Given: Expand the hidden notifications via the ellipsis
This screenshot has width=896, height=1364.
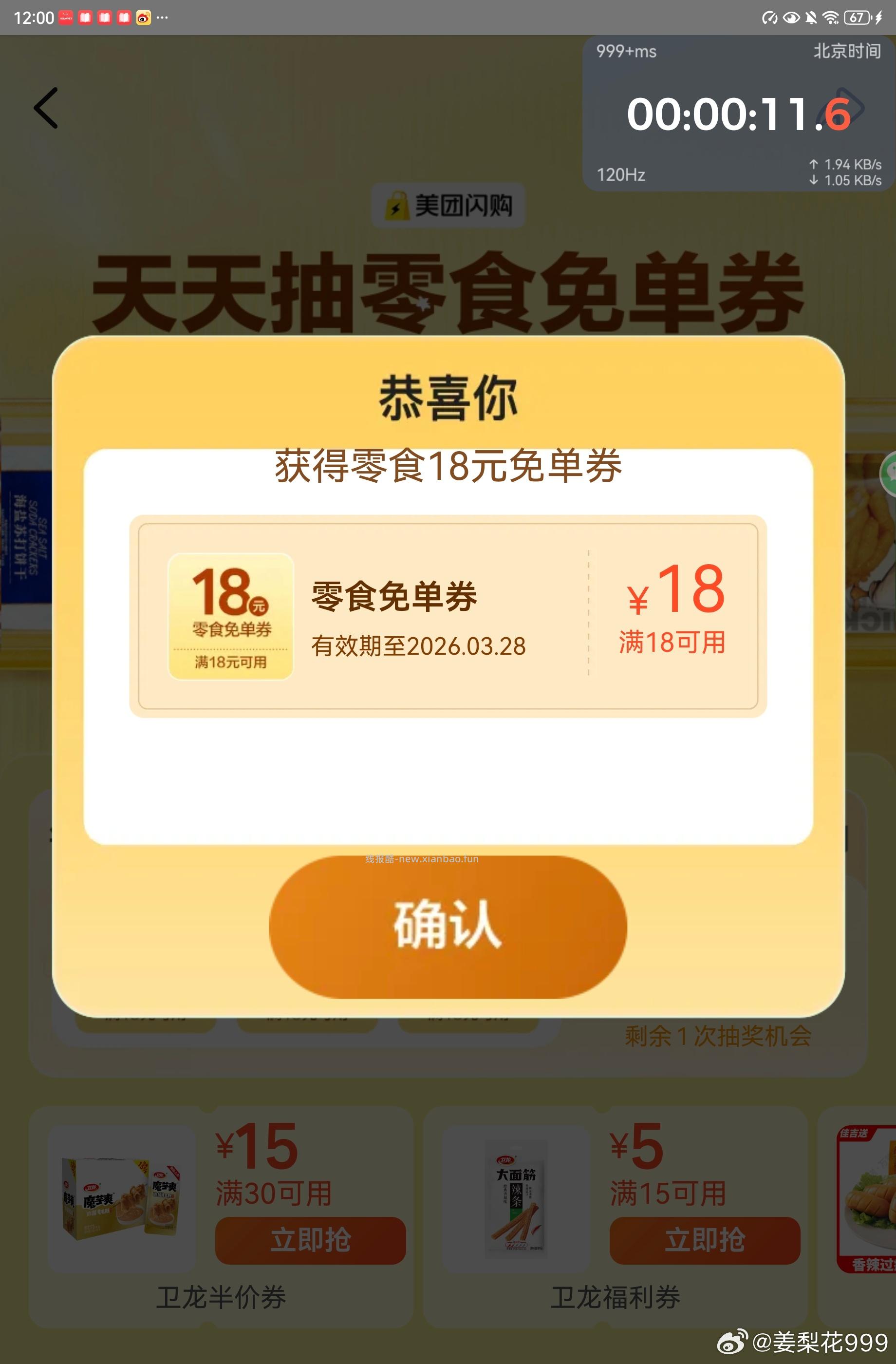Looking at the screenshot, I should pyautogui.click(x=163, y=18).
